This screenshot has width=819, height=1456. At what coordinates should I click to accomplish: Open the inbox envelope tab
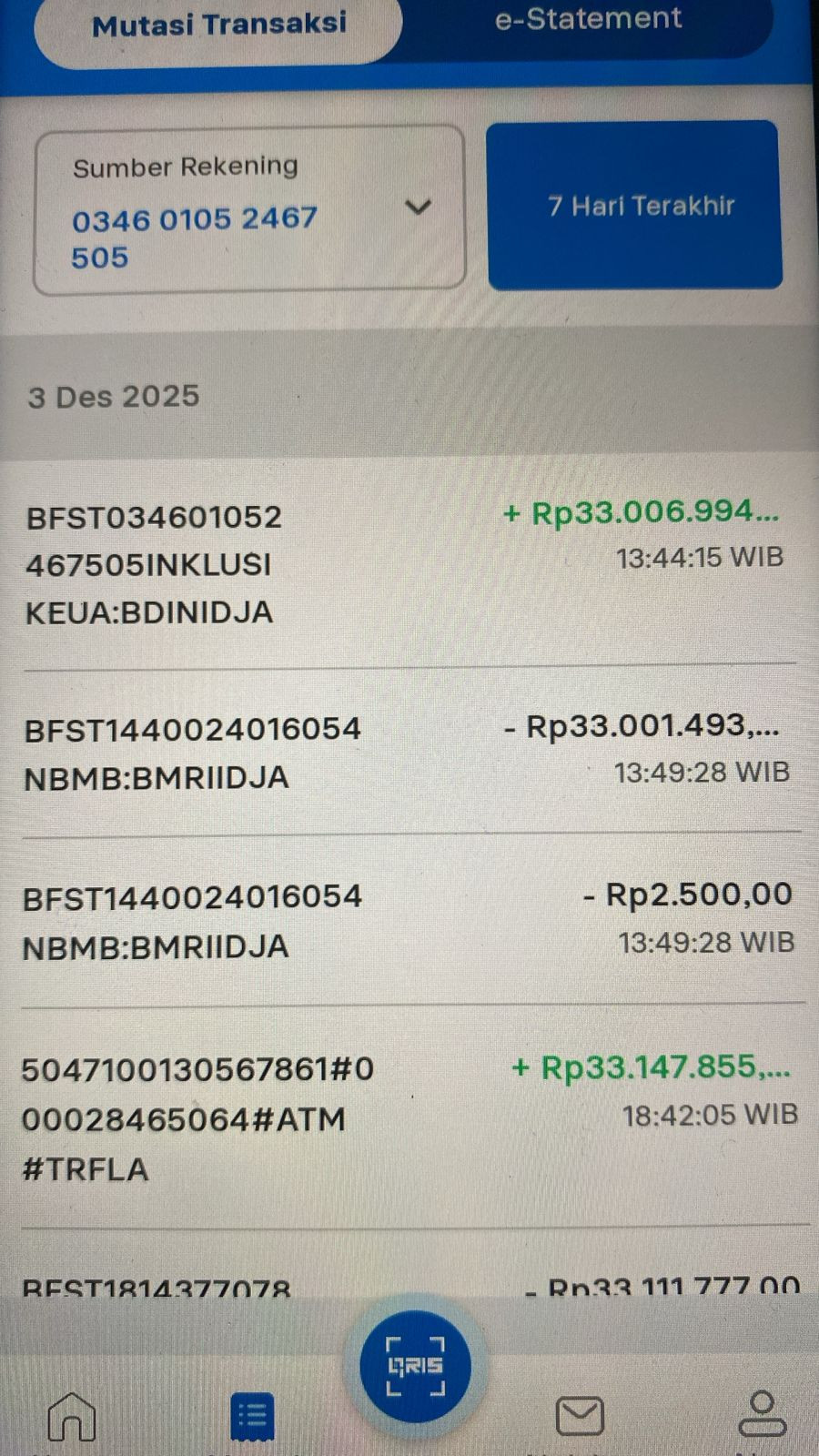click(x=580, y=1416)
